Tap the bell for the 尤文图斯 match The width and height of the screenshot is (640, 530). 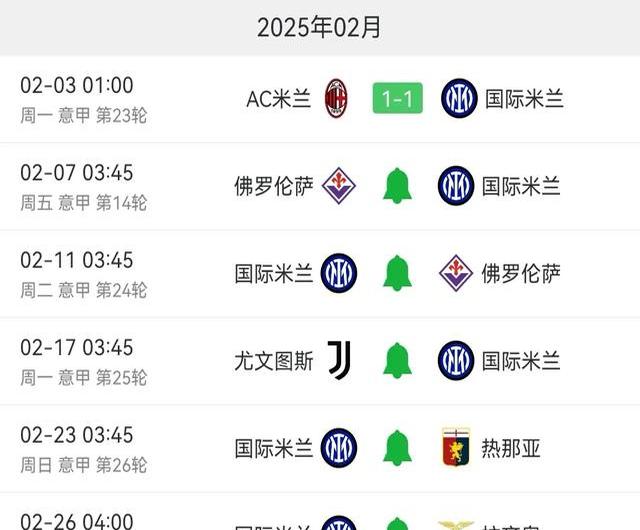(x=397, y=360)
